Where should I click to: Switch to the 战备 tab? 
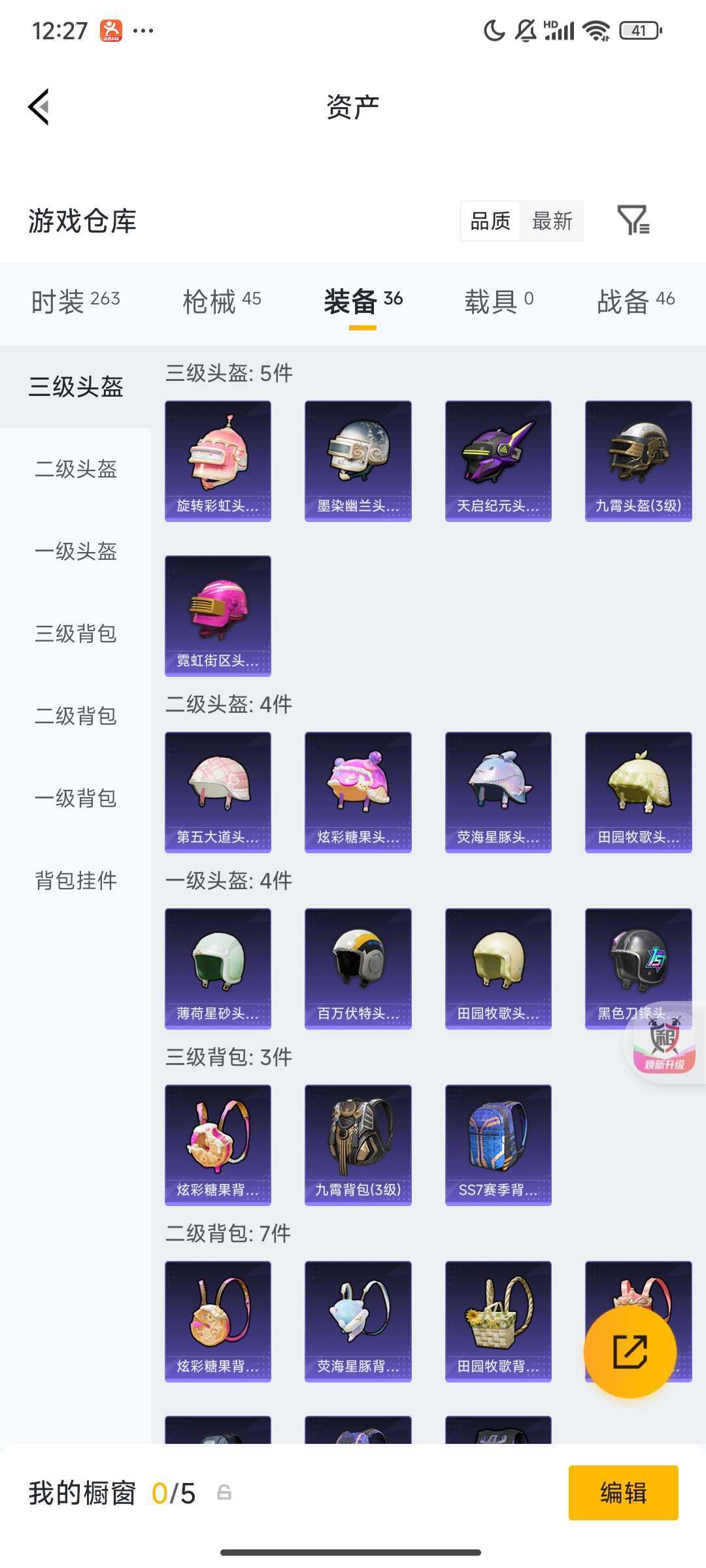click(635, 301)
